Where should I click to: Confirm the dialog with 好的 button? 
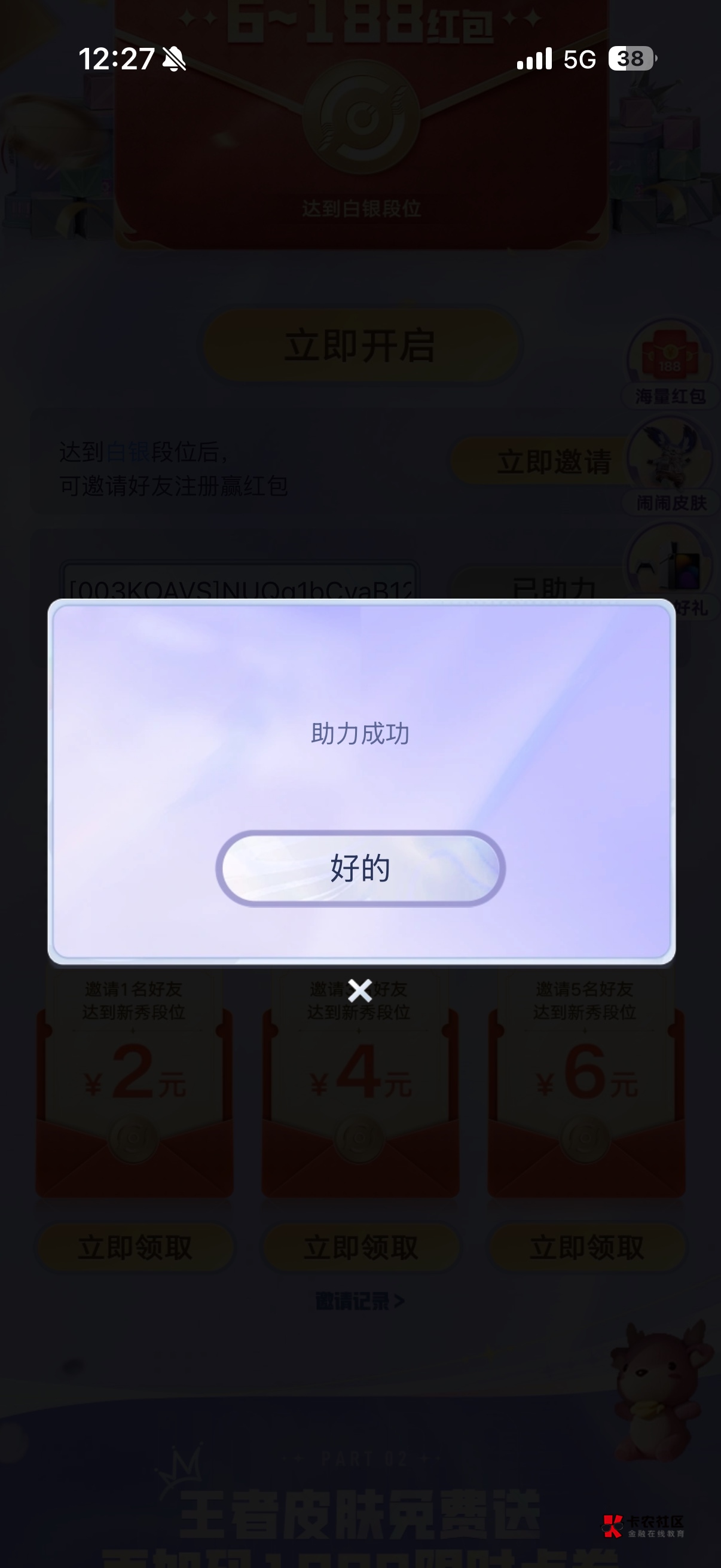click(x=360, y=868)
